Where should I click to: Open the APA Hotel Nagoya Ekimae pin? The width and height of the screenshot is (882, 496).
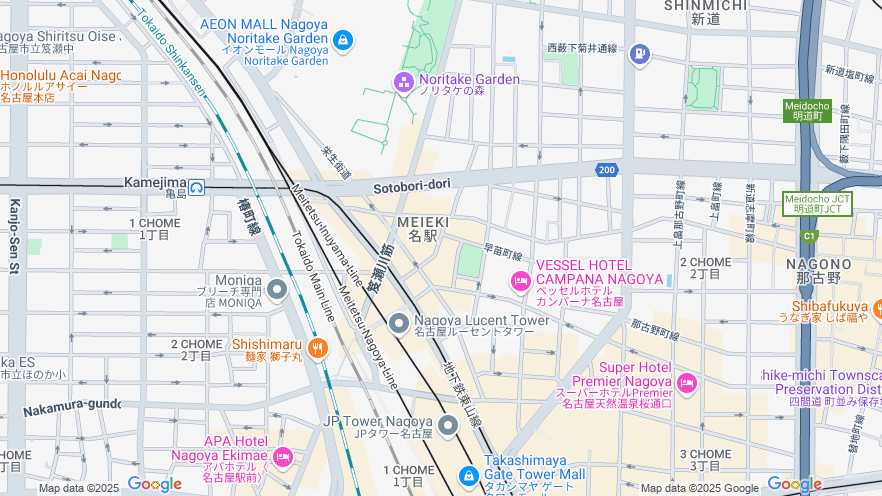(283, 457)
